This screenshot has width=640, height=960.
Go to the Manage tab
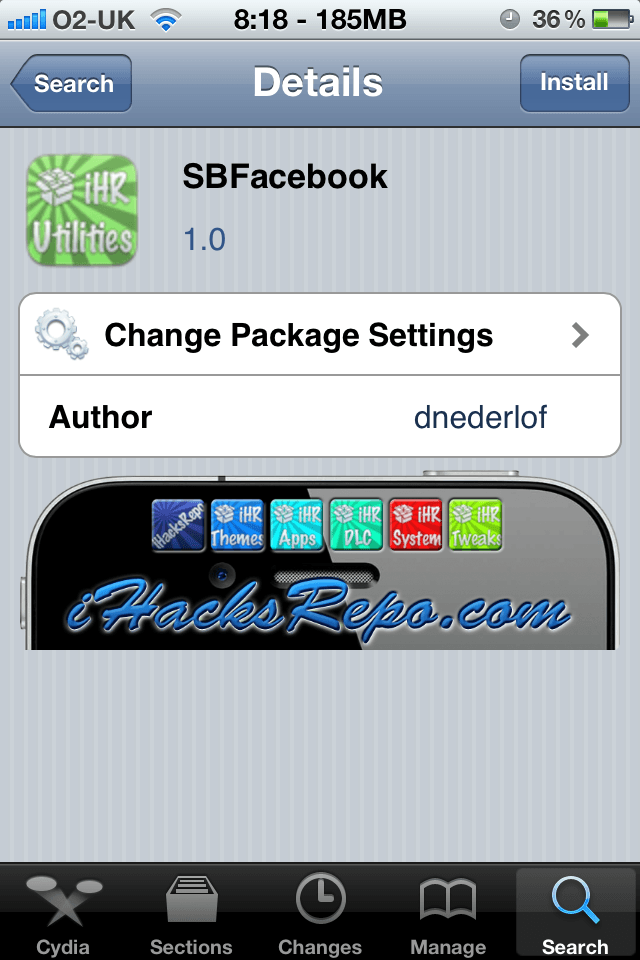click(447, 912)
